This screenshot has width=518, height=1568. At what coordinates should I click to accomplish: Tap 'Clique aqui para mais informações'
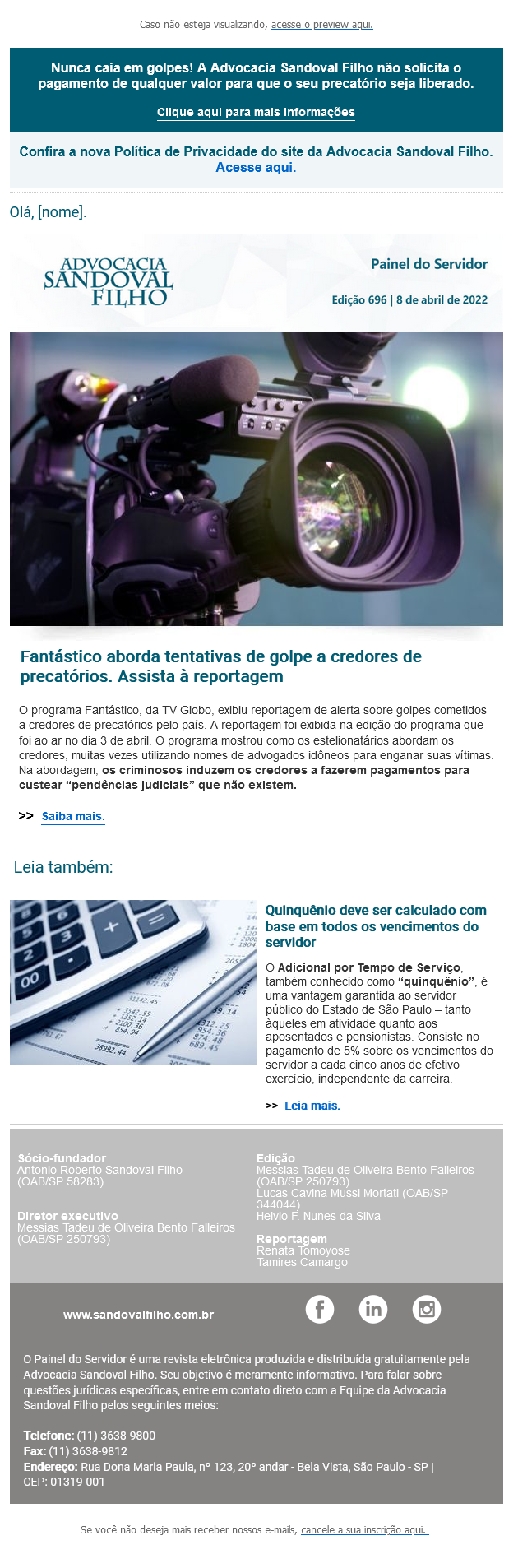tap(256, 113)
